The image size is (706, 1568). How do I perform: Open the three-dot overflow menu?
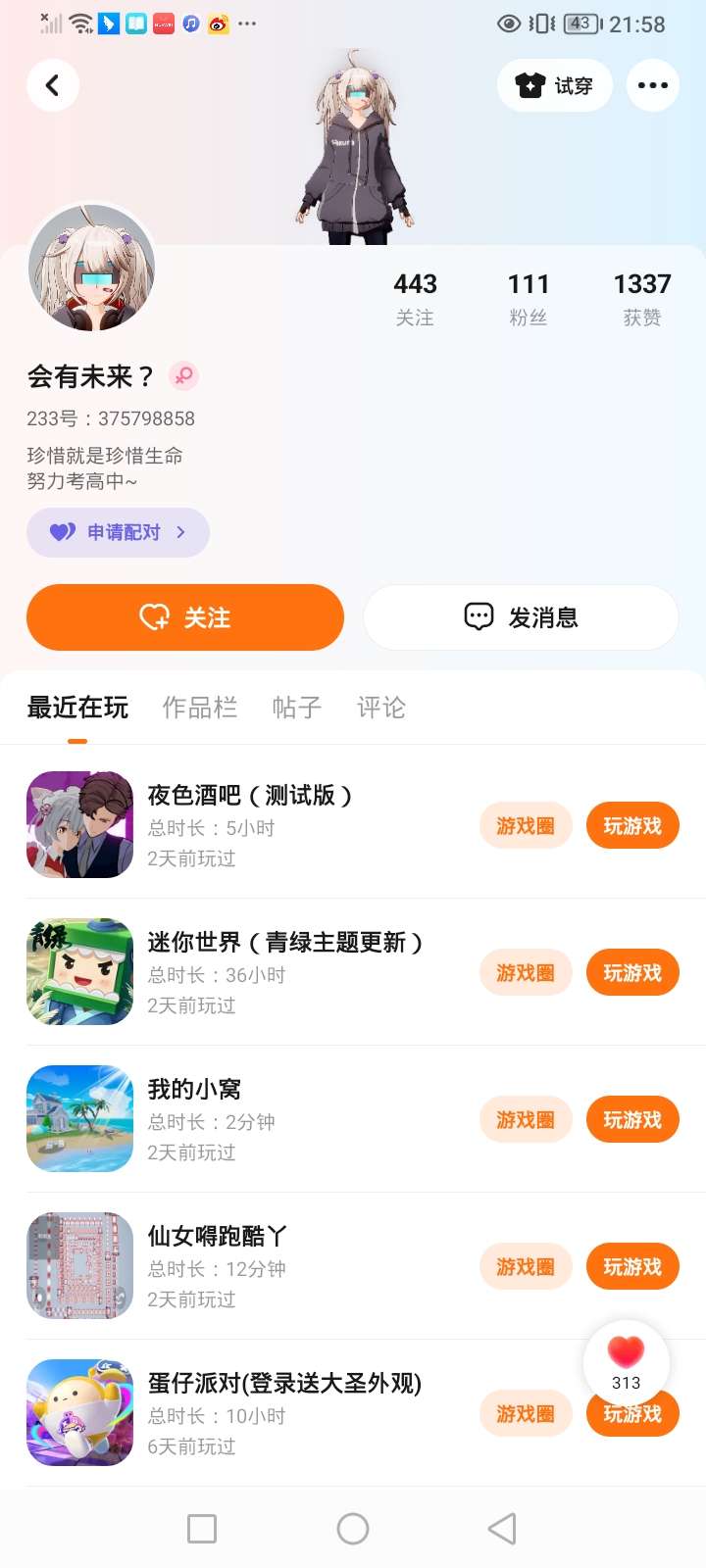point(652,85)
